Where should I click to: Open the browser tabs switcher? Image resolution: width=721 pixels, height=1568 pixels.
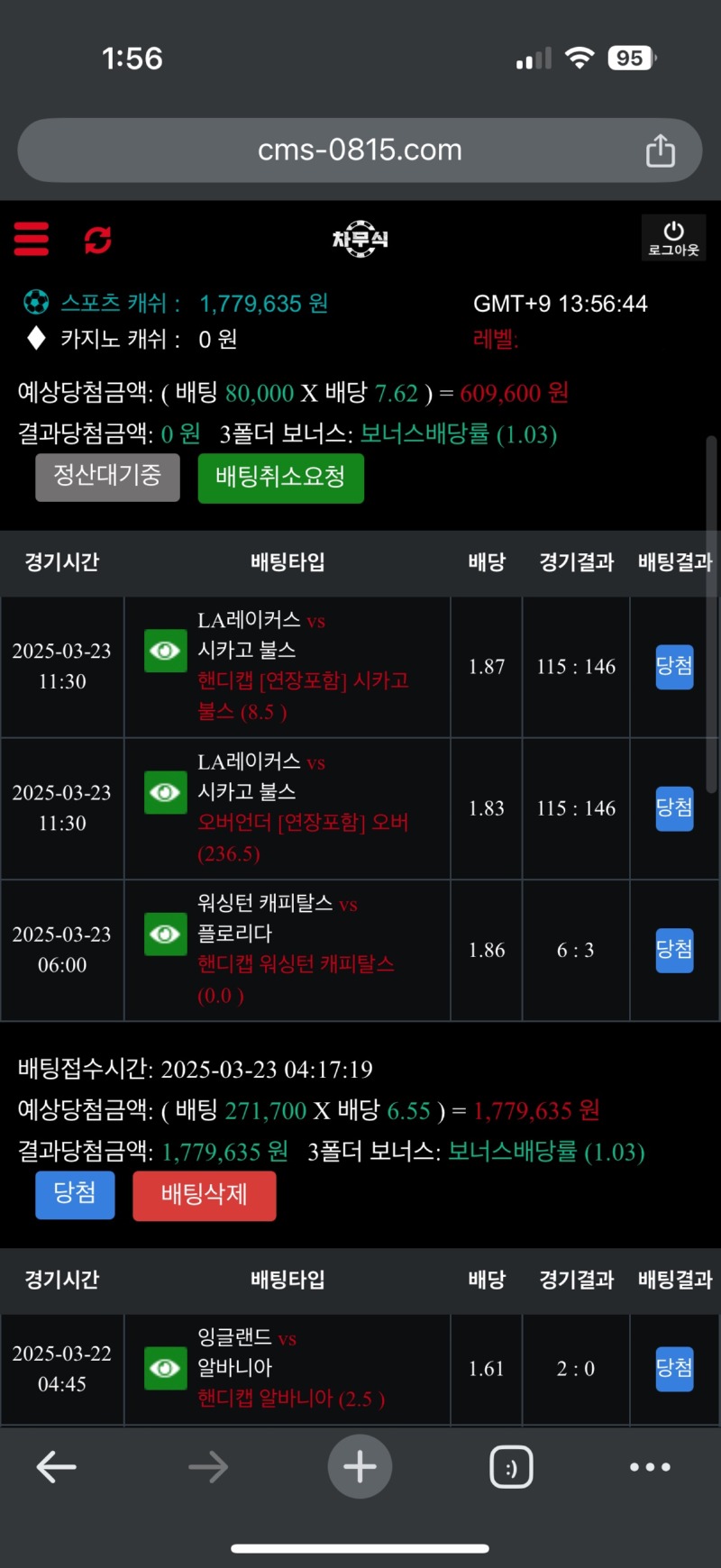(511, 1467)
